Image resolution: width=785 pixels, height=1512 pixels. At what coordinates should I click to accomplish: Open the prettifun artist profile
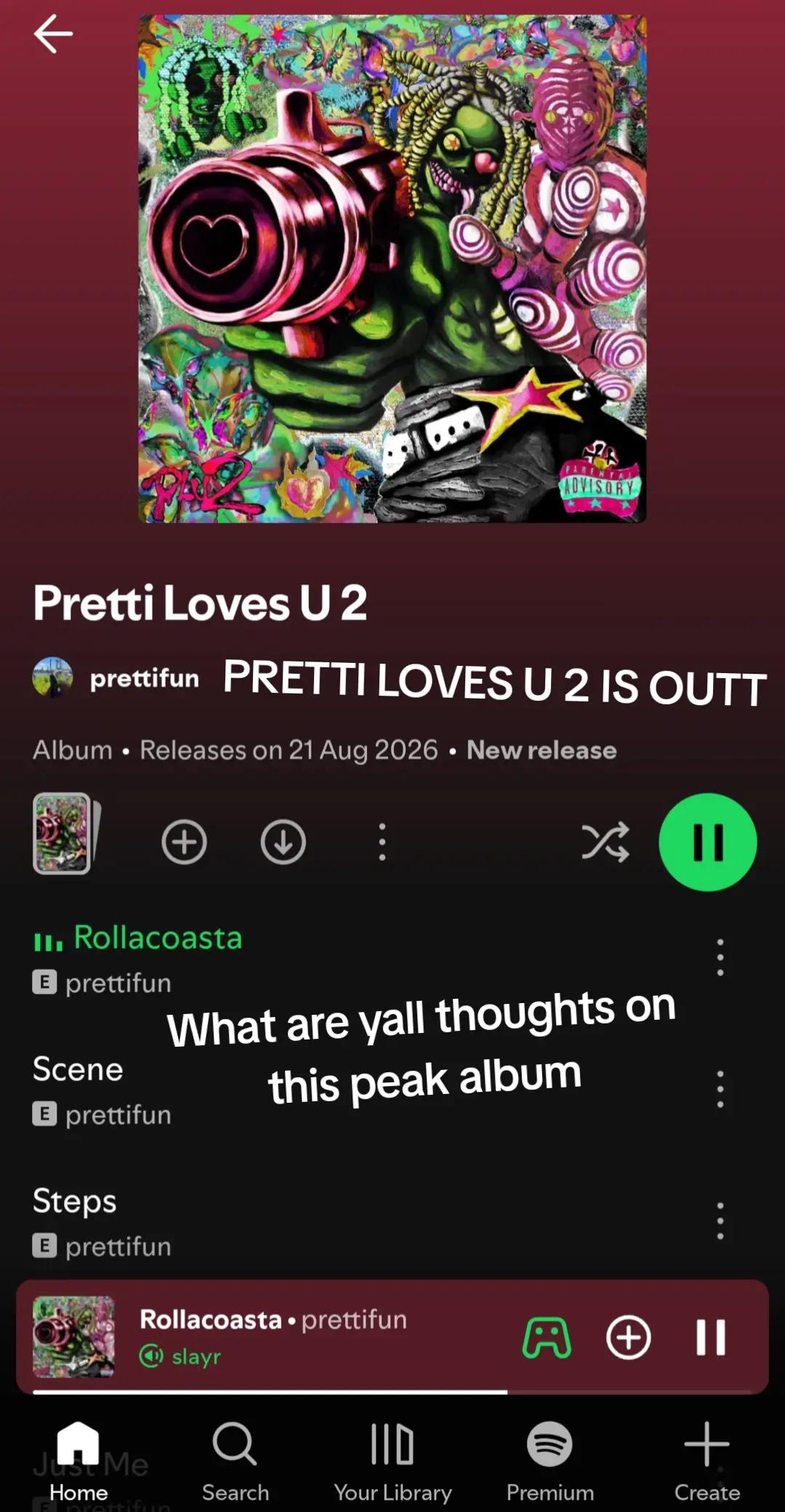[116, 677]
